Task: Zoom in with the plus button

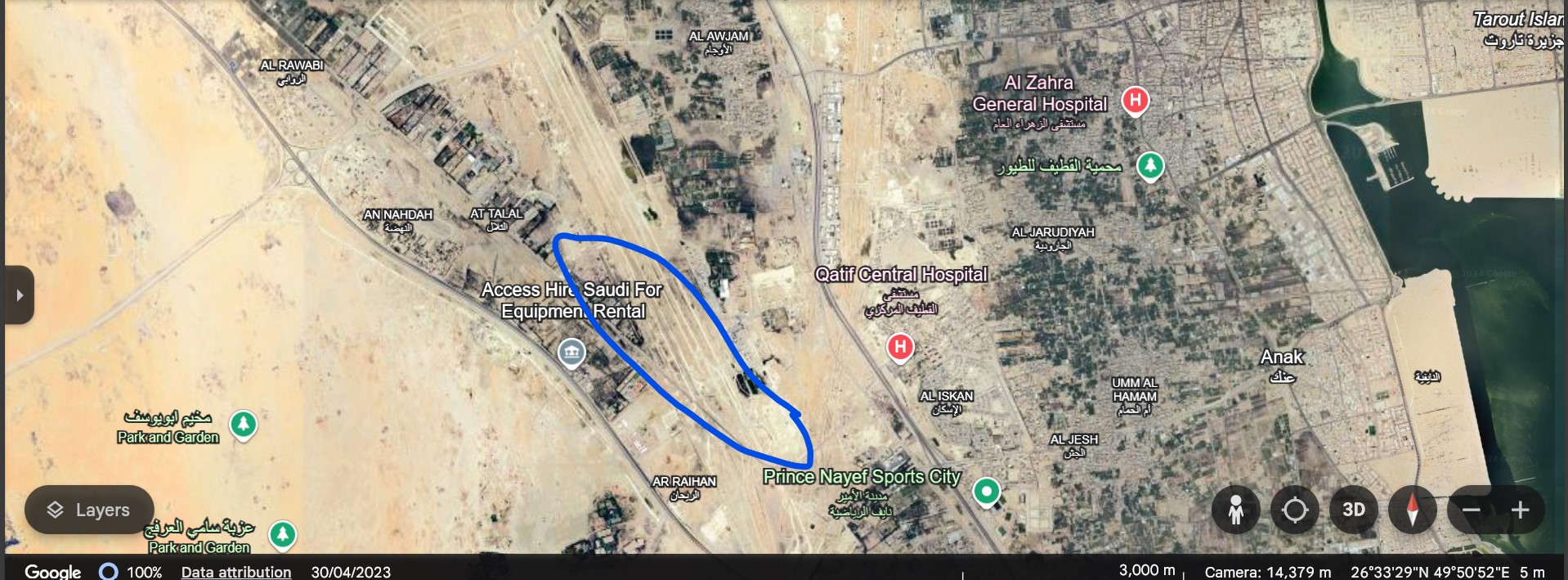Action: point(1520,510)
